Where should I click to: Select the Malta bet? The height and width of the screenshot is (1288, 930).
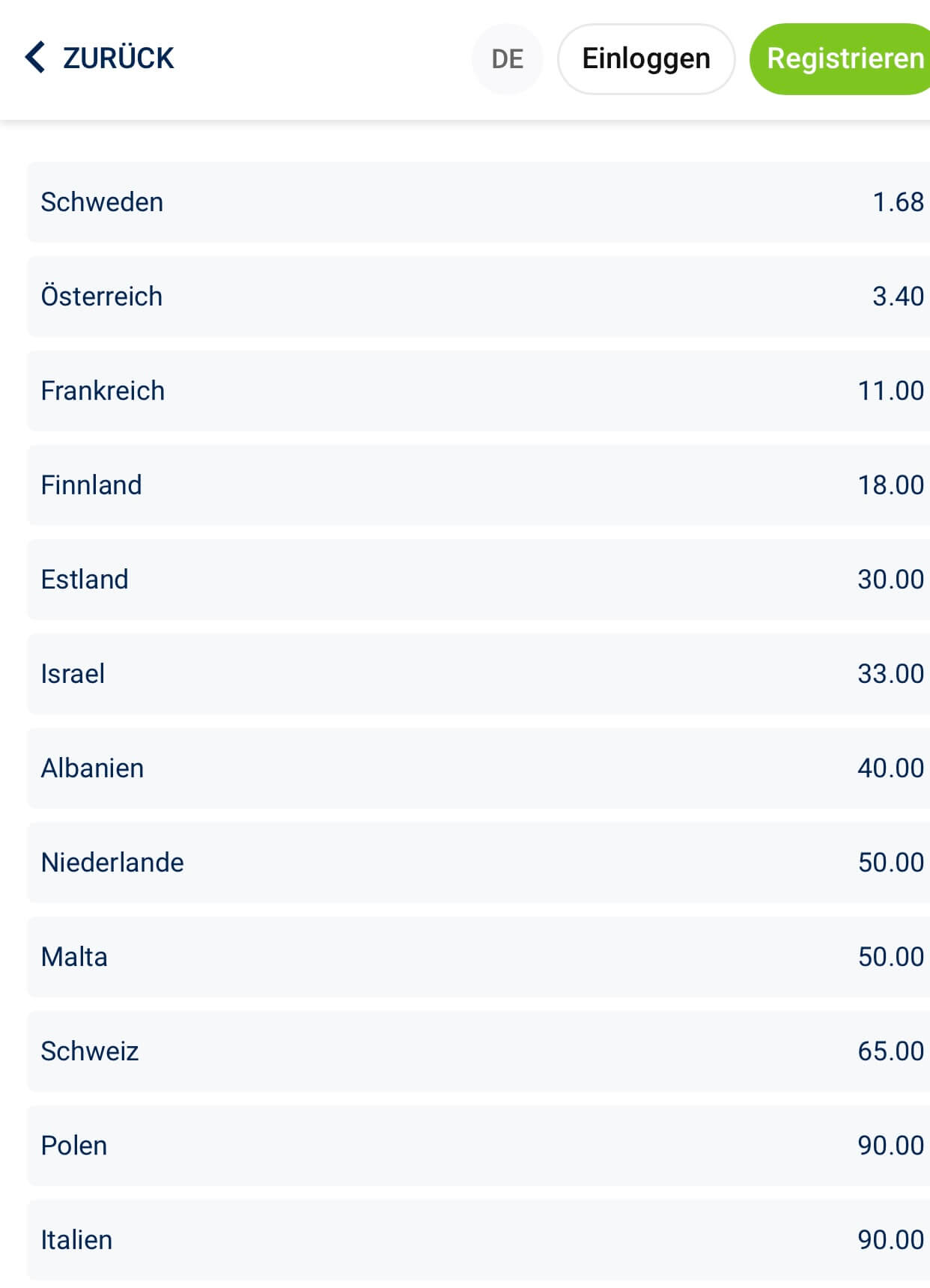479,957
